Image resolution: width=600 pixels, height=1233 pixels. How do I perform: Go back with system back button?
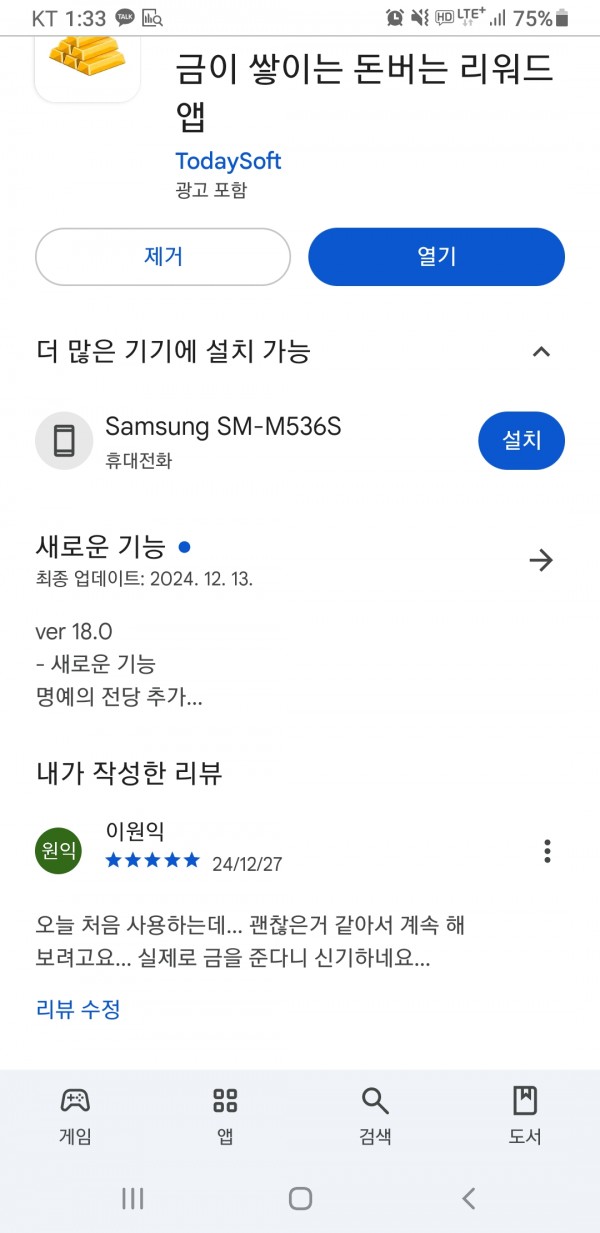tap(468, 1198)
